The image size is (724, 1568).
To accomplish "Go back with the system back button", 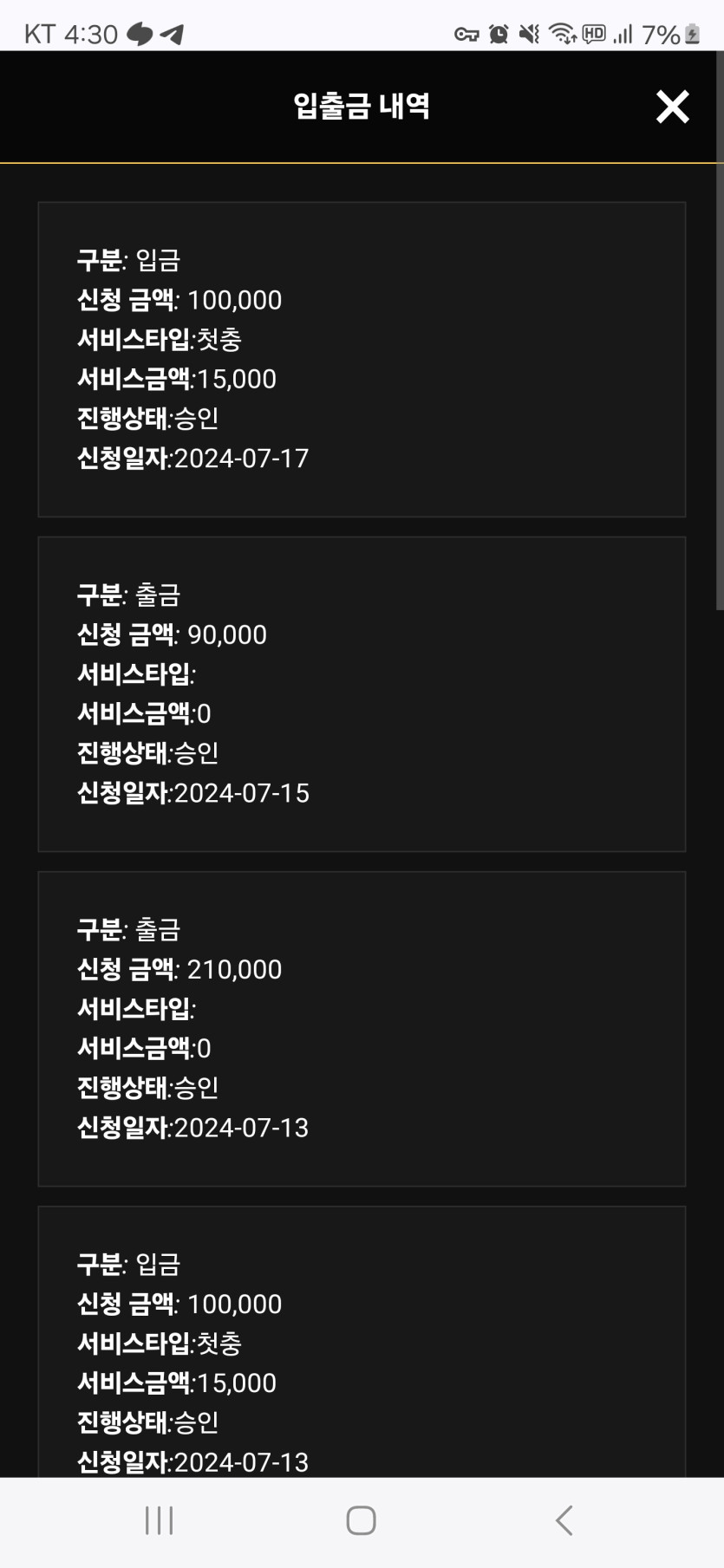I will pos(564,1520).
